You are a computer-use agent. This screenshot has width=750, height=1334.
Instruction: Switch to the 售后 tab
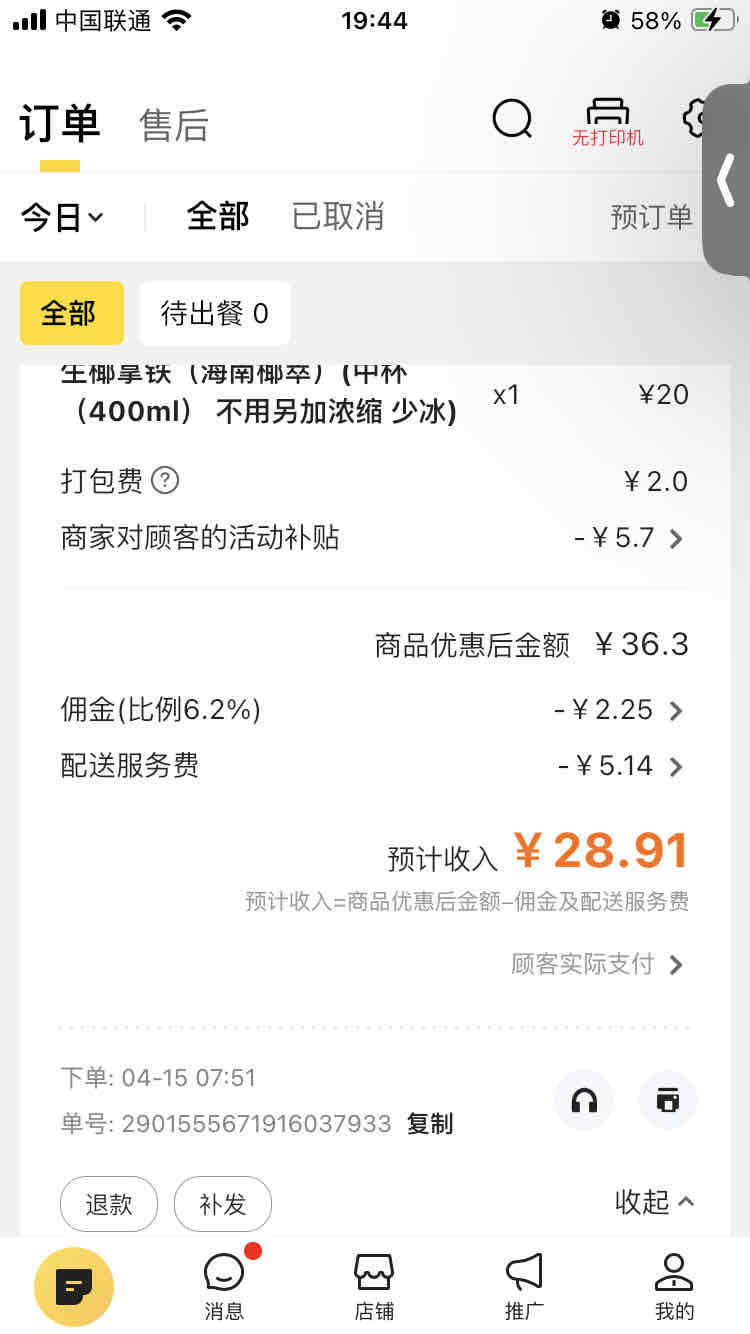point(174,126)
